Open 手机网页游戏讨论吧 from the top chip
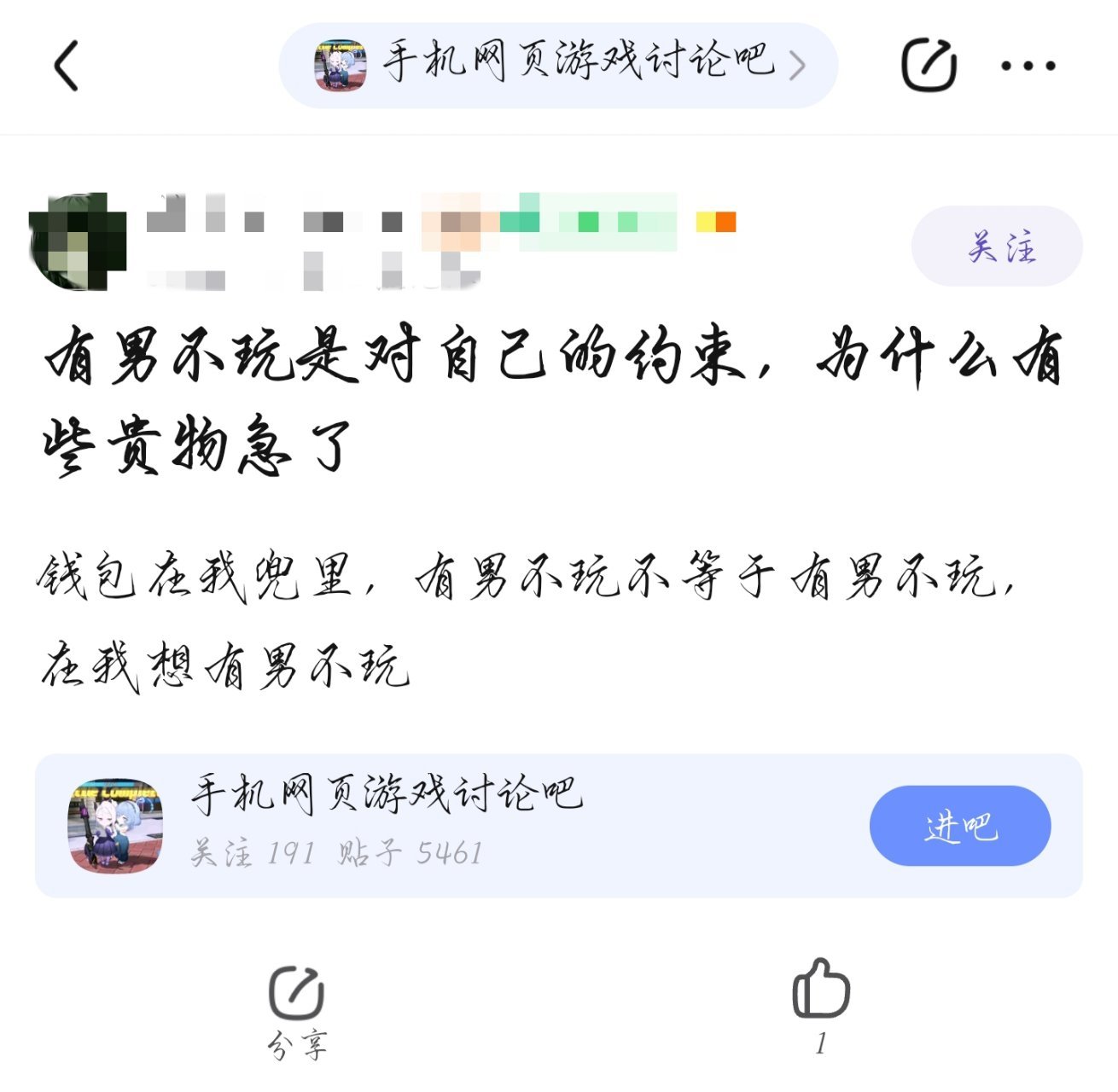Viewport: 1118px width, 1092px height. (x=558, y=65)
